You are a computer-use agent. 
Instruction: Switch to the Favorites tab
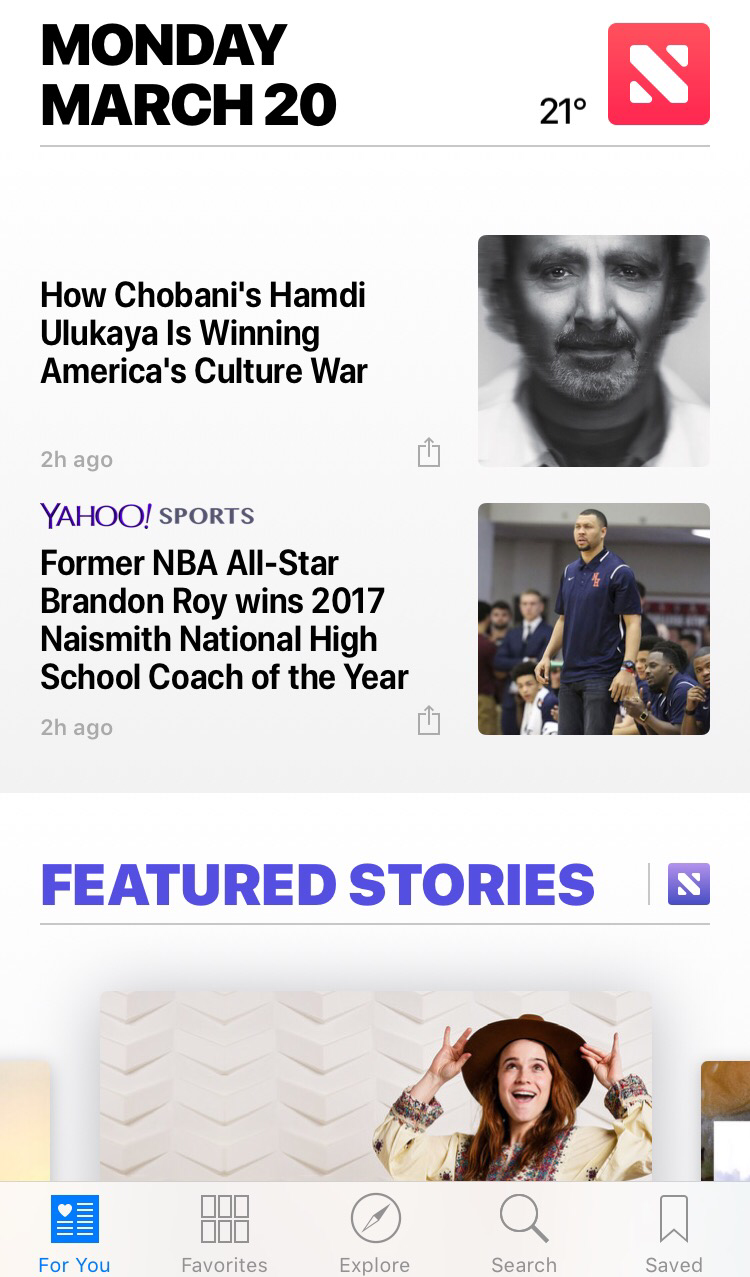(x=225, y=1233)
